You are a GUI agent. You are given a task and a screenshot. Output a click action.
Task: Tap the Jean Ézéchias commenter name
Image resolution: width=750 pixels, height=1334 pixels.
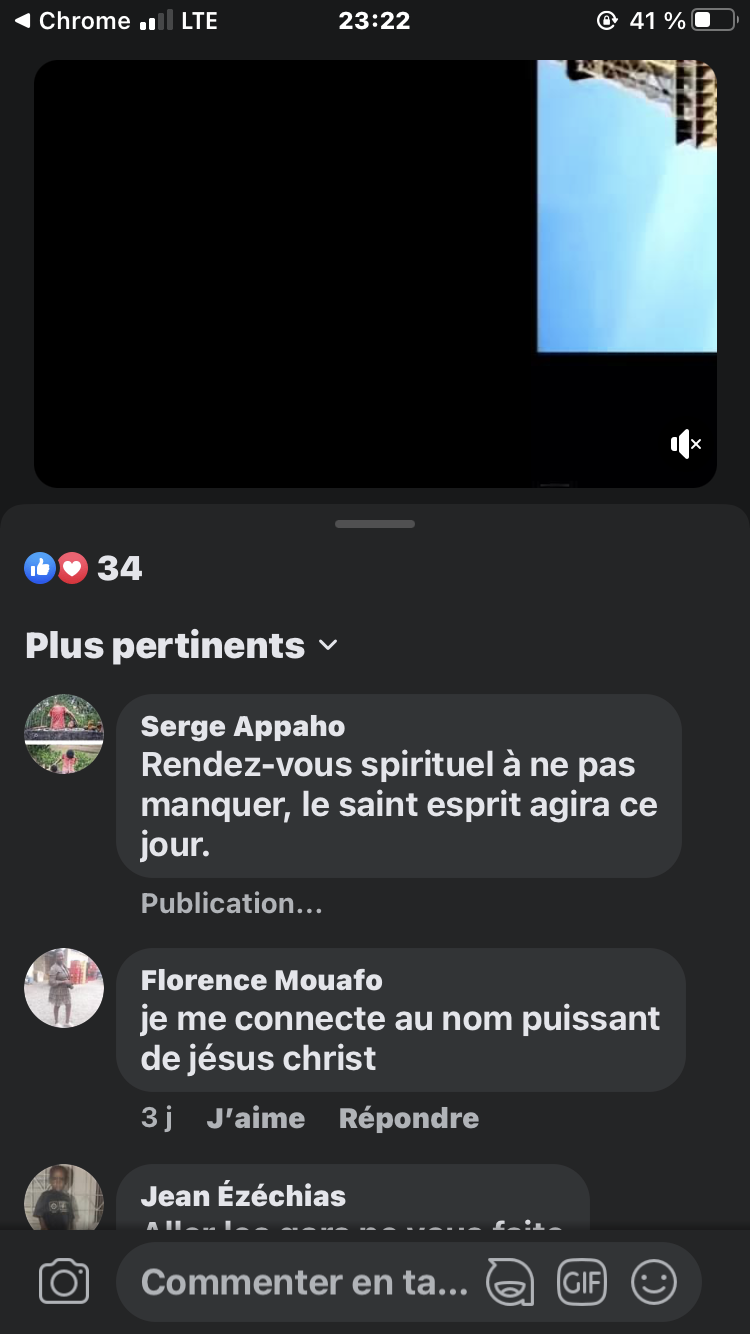coord(243,1196)
